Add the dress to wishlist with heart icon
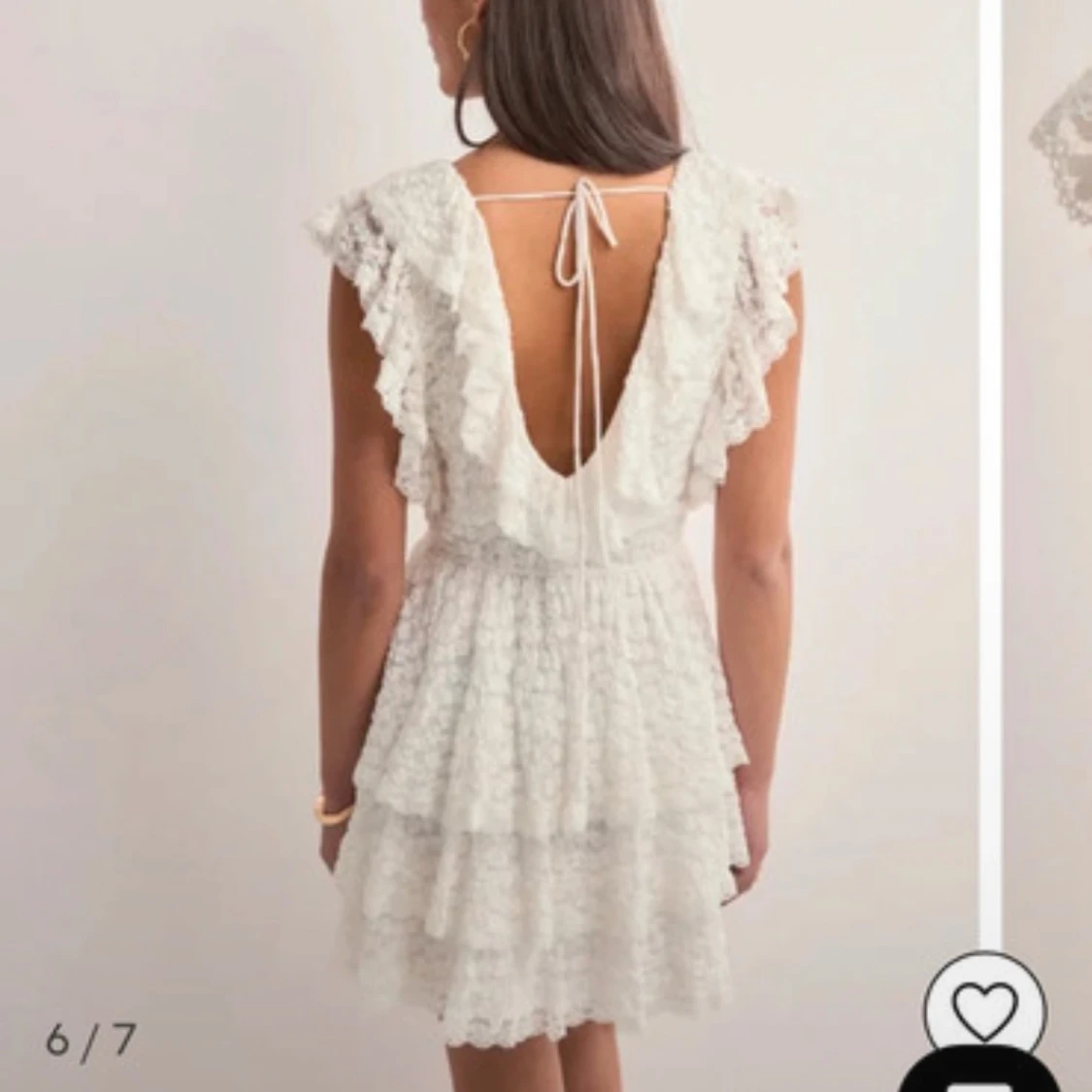The width and height of the screenshot is (1092, 1092). 984,1010
